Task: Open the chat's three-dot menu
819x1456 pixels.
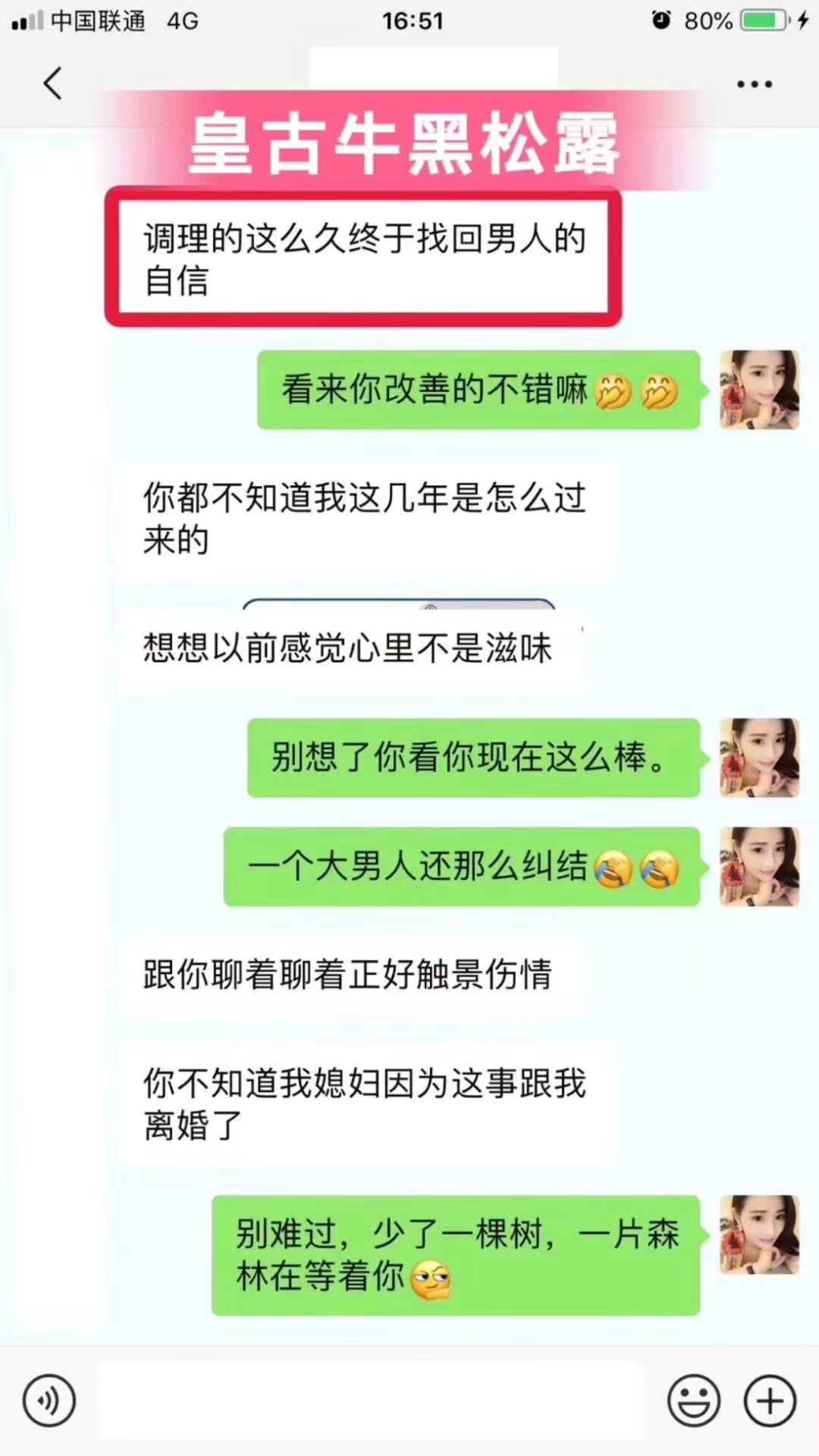Action: tap(755, 84)
